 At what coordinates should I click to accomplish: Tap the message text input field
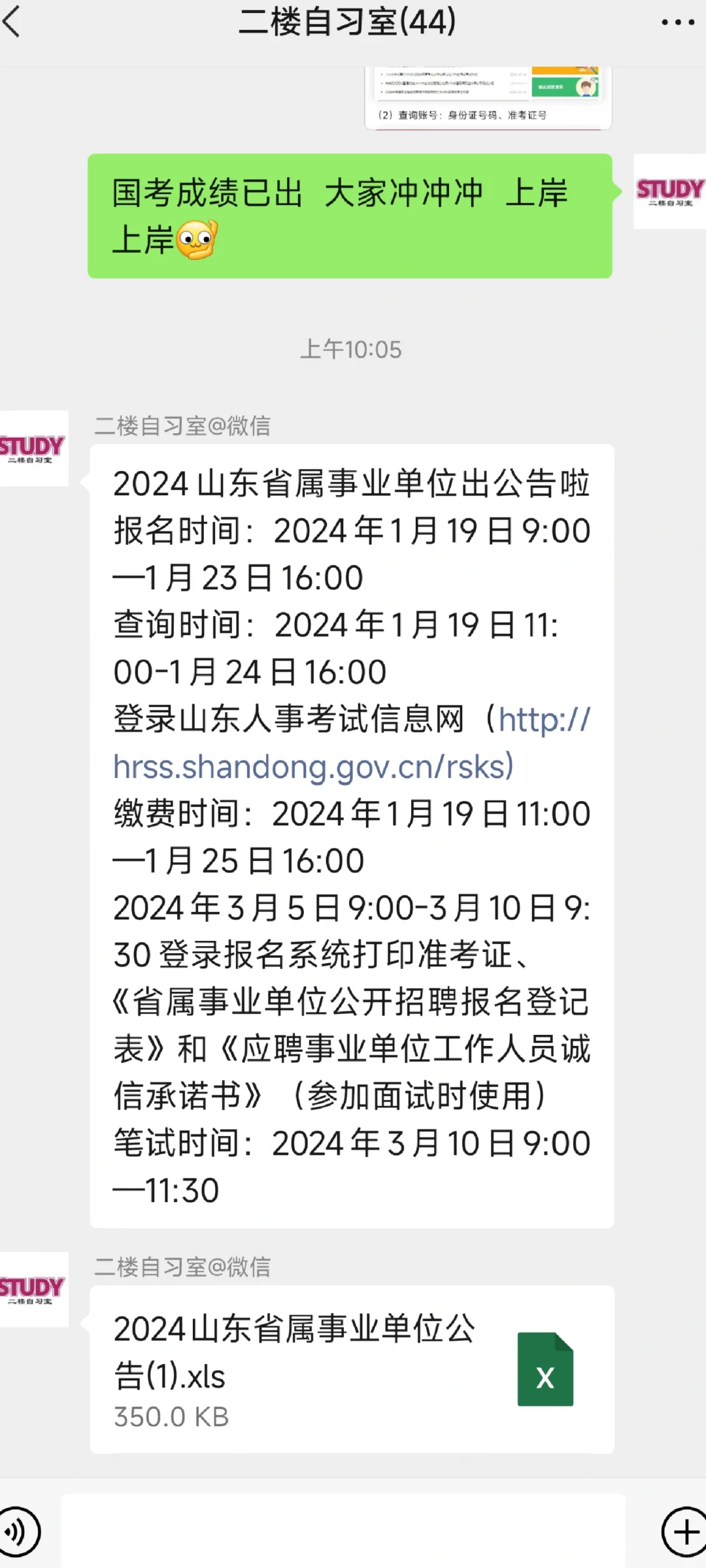pos(343,1530)
